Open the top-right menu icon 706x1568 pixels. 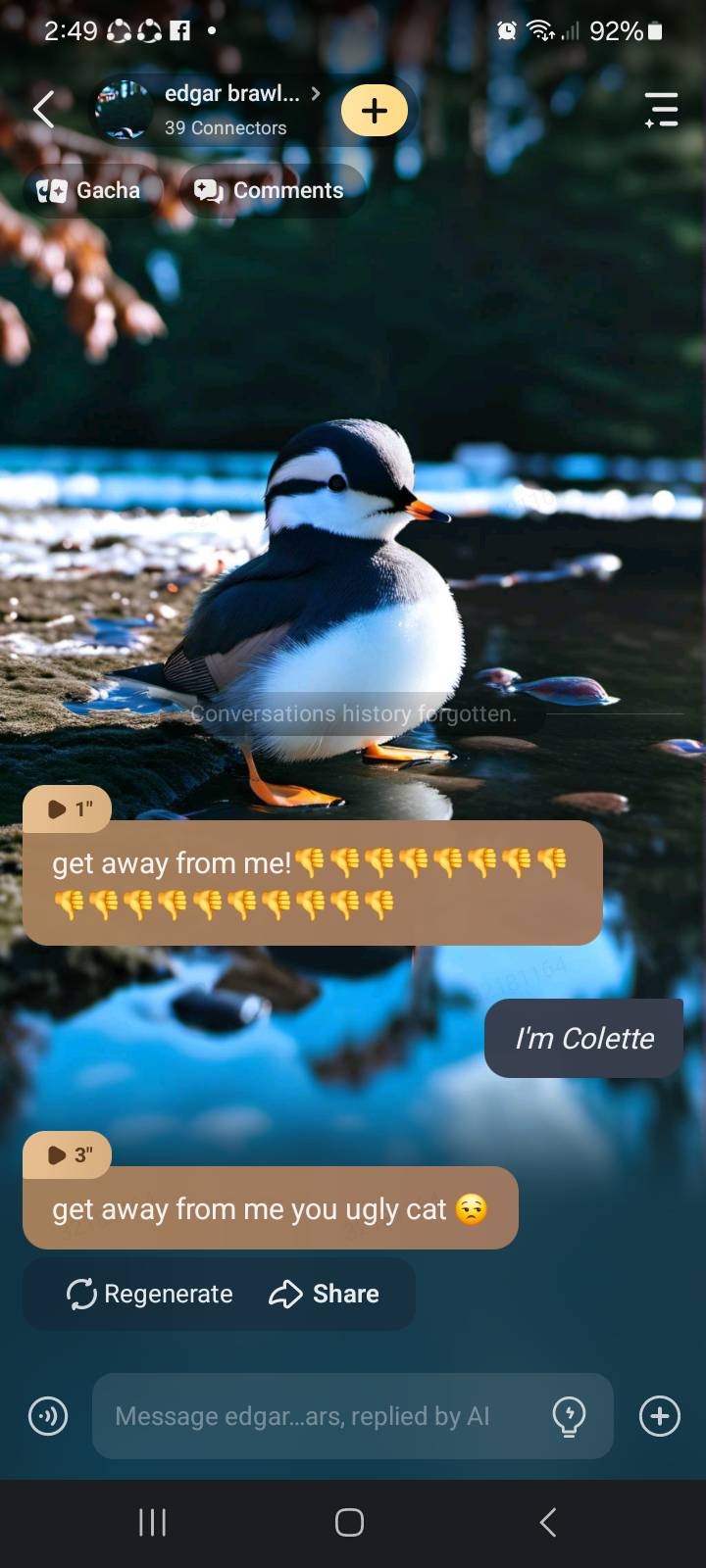[662, 110]
